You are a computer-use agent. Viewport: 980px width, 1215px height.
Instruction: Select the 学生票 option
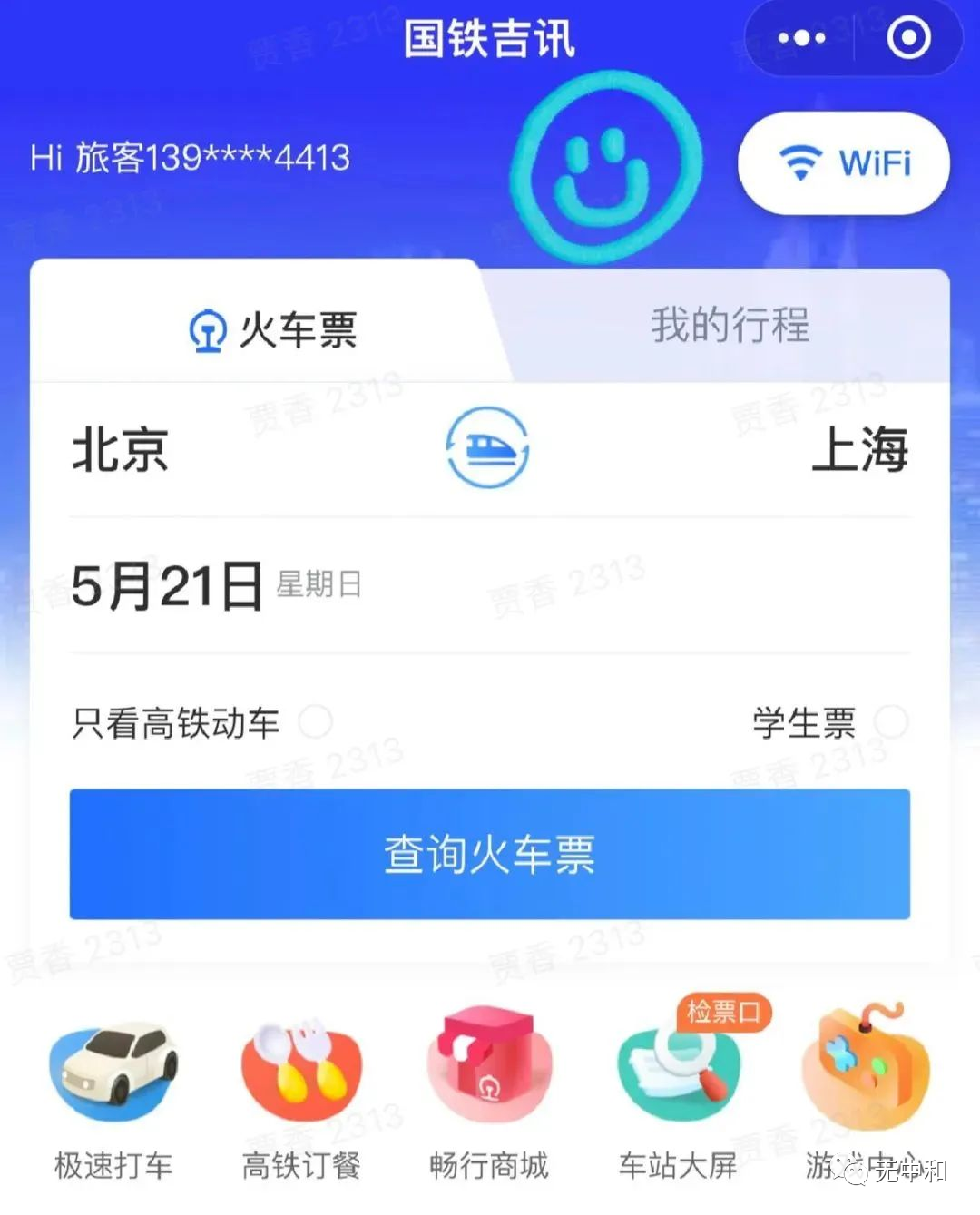click(x=891, y=722)
